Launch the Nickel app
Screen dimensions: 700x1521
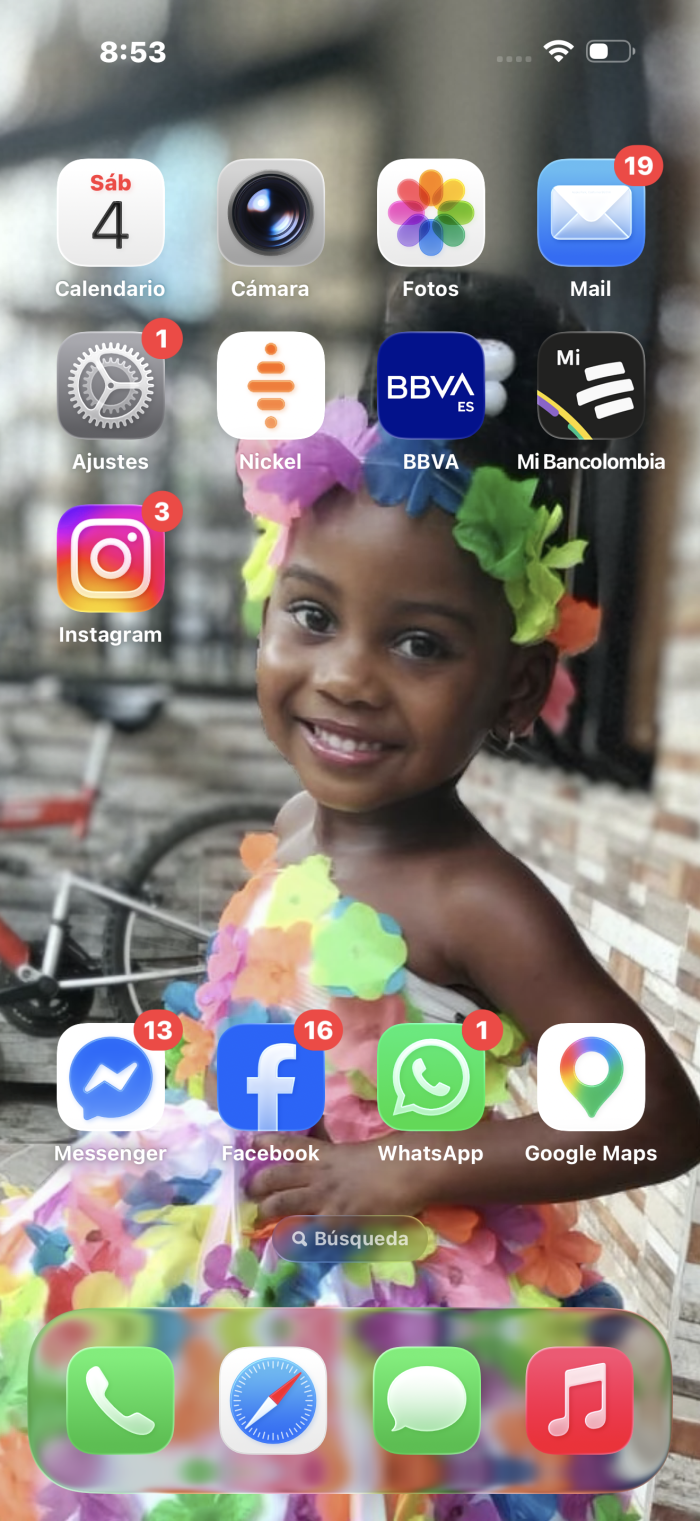pyautogui.click(x=271, y=386)
